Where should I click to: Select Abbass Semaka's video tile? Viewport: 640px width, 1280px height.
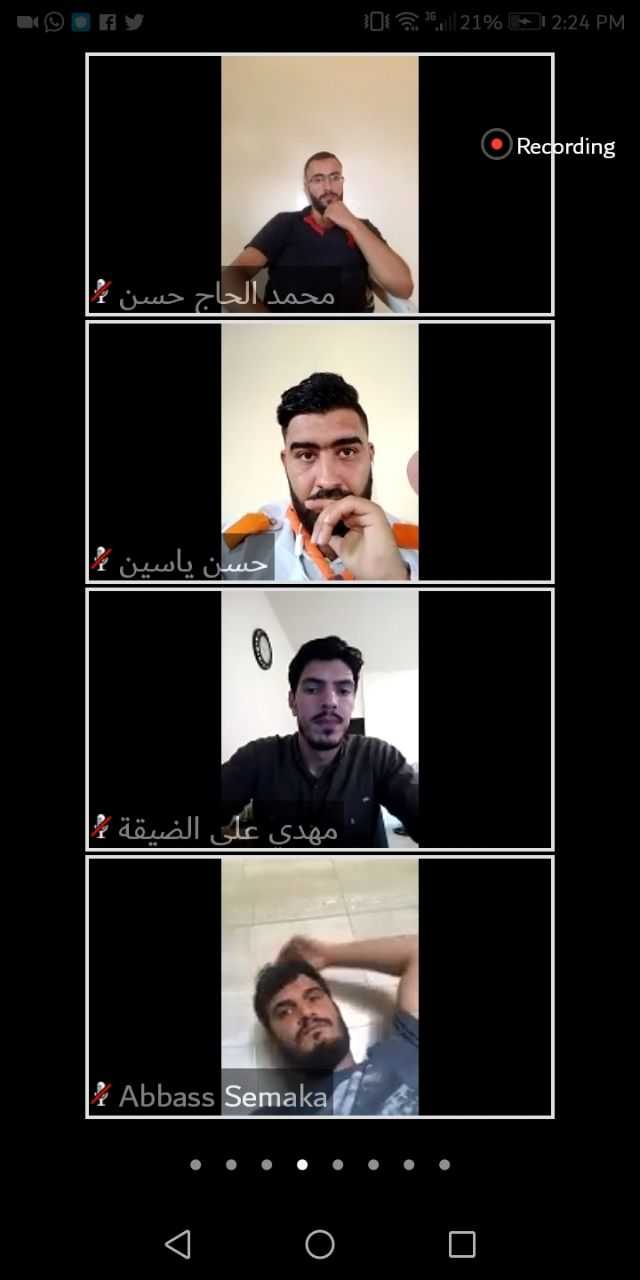320,986
